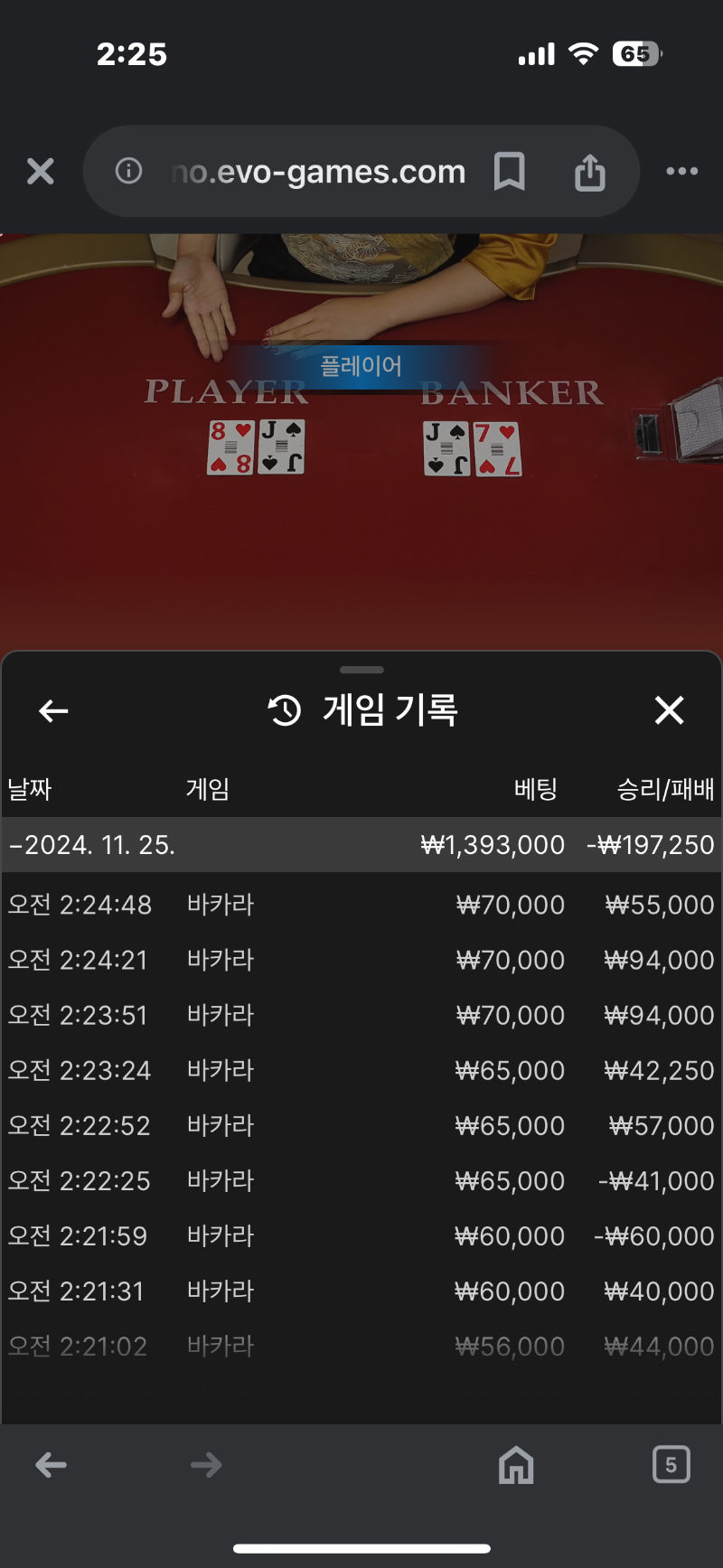Share the current page
Image resolution: width=723 pixels, height=1568 pixels.
[x=590, y=171]
